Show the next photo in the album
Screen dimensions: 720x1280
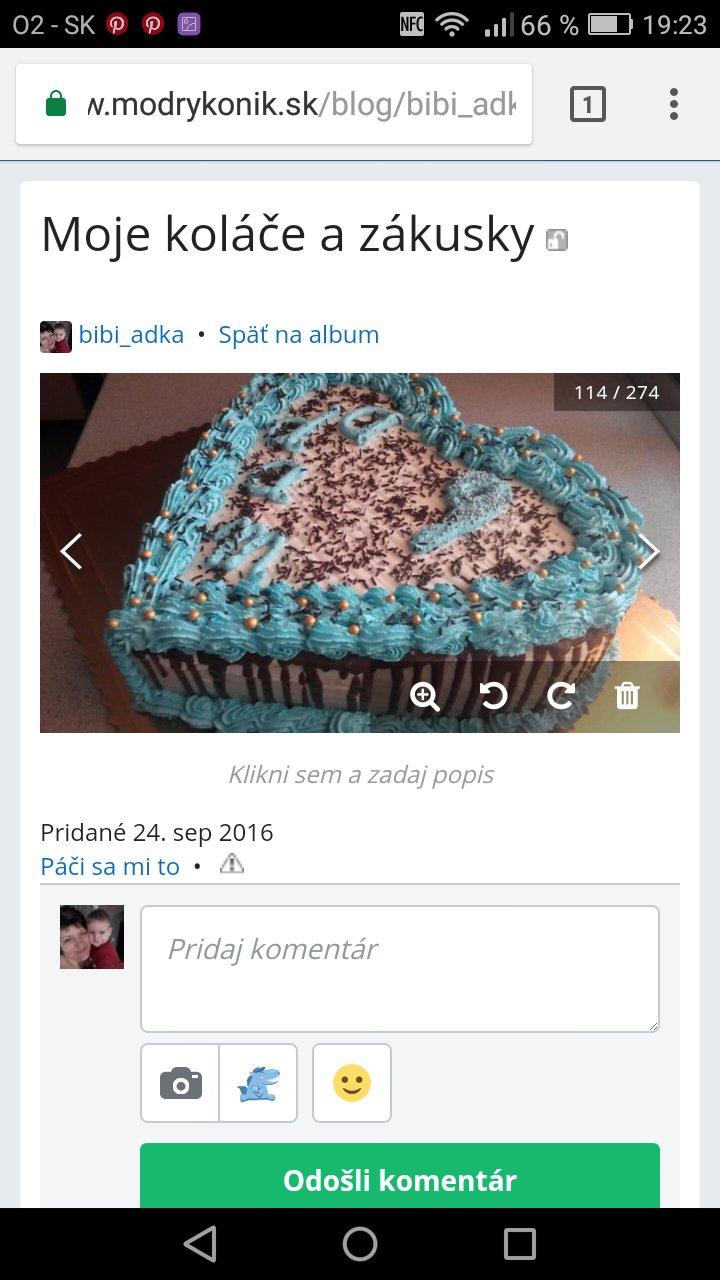649,551
